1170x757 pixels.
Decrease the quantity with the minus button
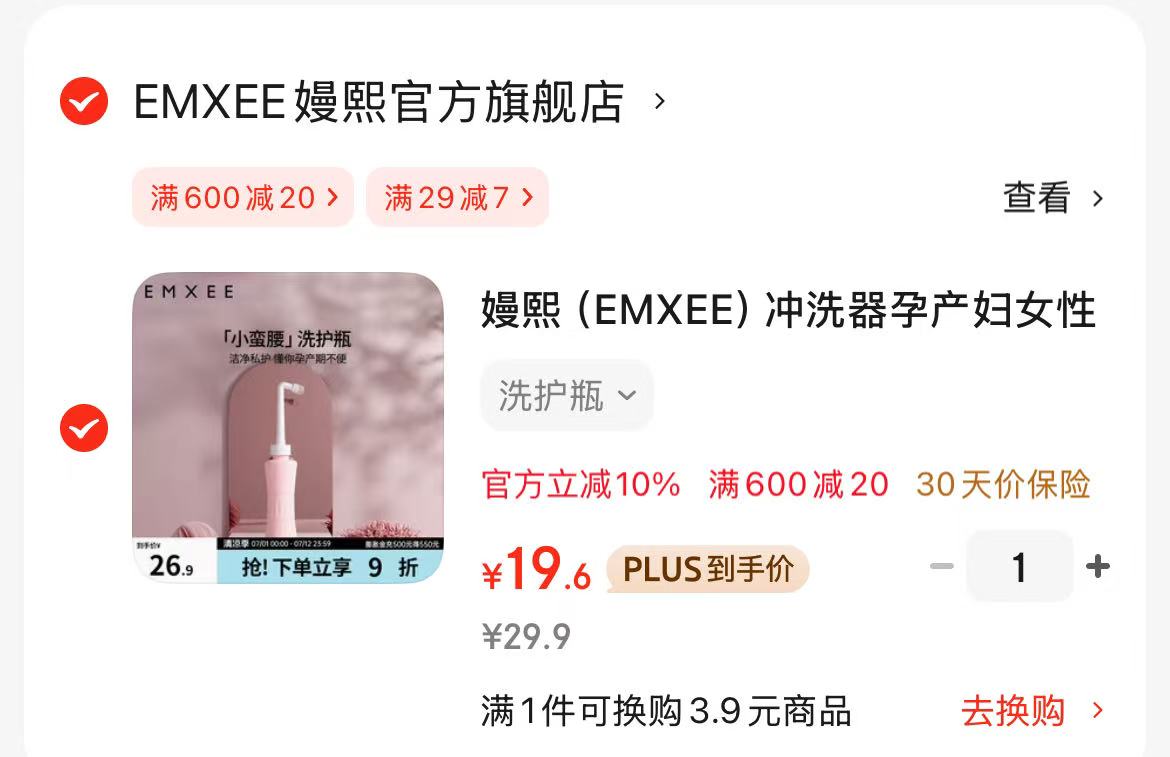[941, 567]
